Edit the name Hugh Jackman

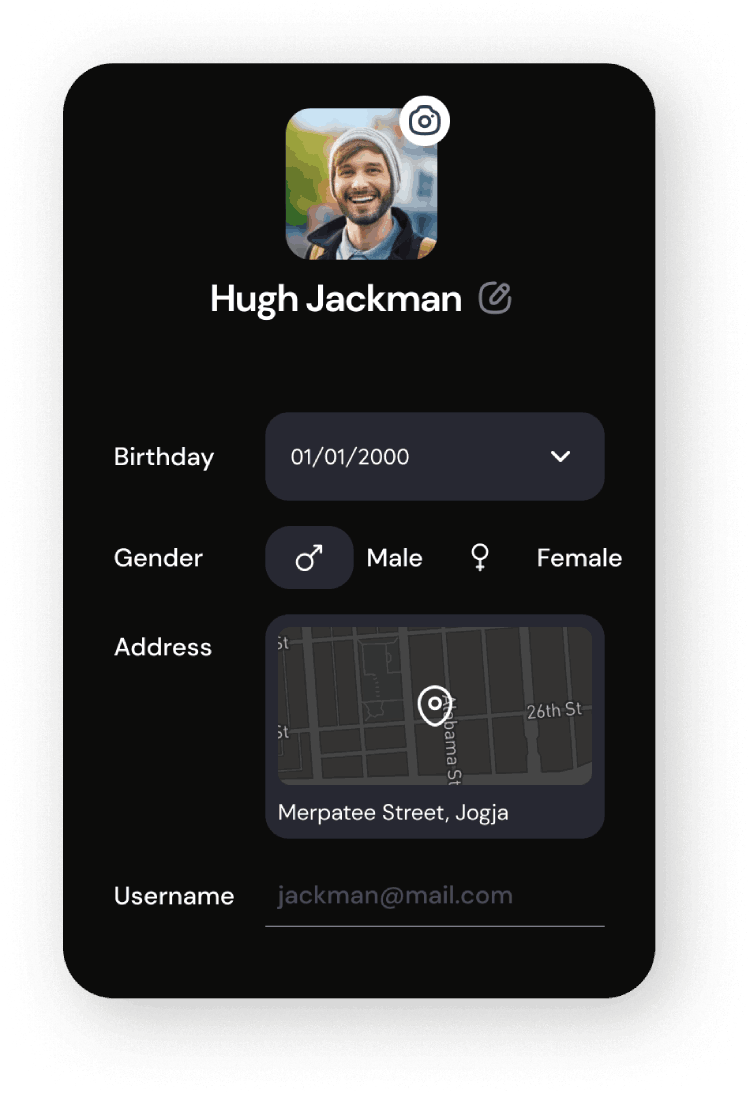(x=495, y=298)
